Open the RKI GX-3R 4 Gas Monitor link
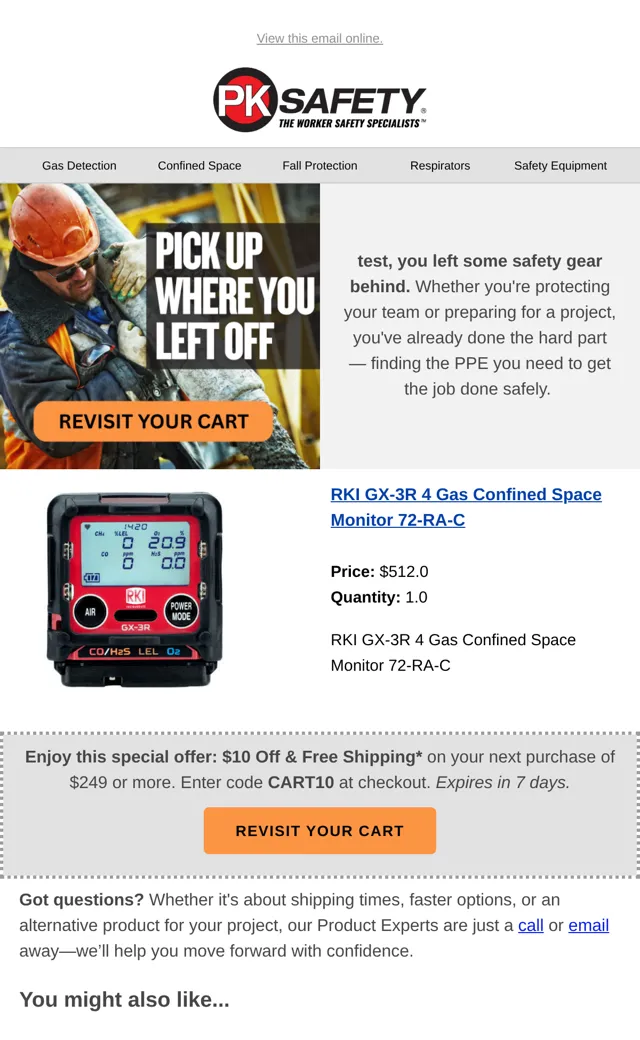 pos(466,507)
